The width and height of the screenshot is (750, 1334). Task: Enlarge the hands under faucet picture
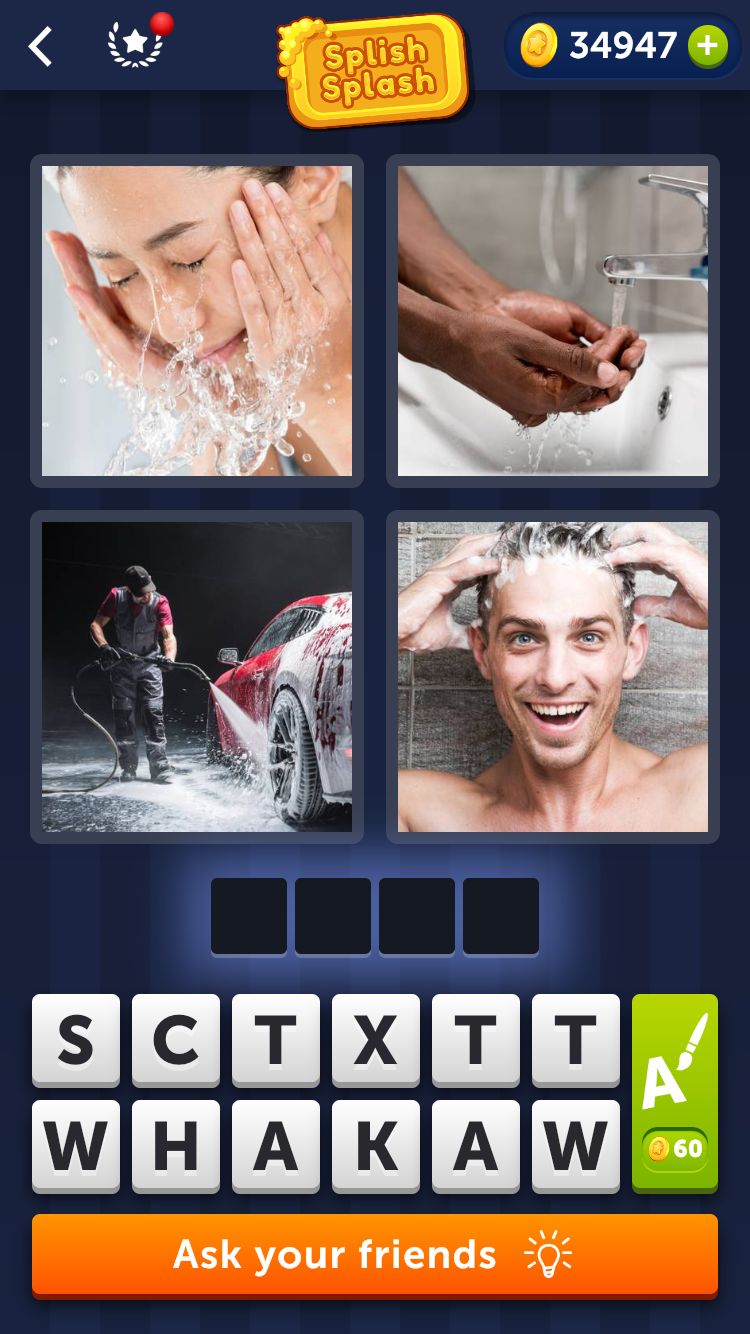click(553, 321)
